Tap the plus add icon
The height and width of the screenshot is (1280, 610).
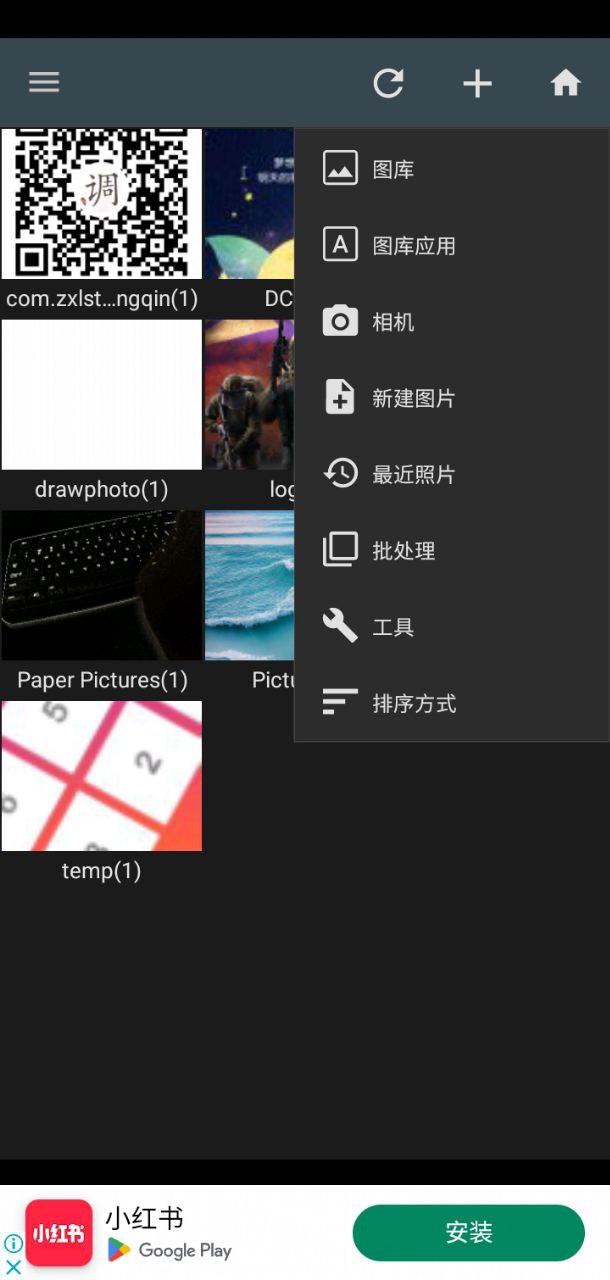(477, 83)
